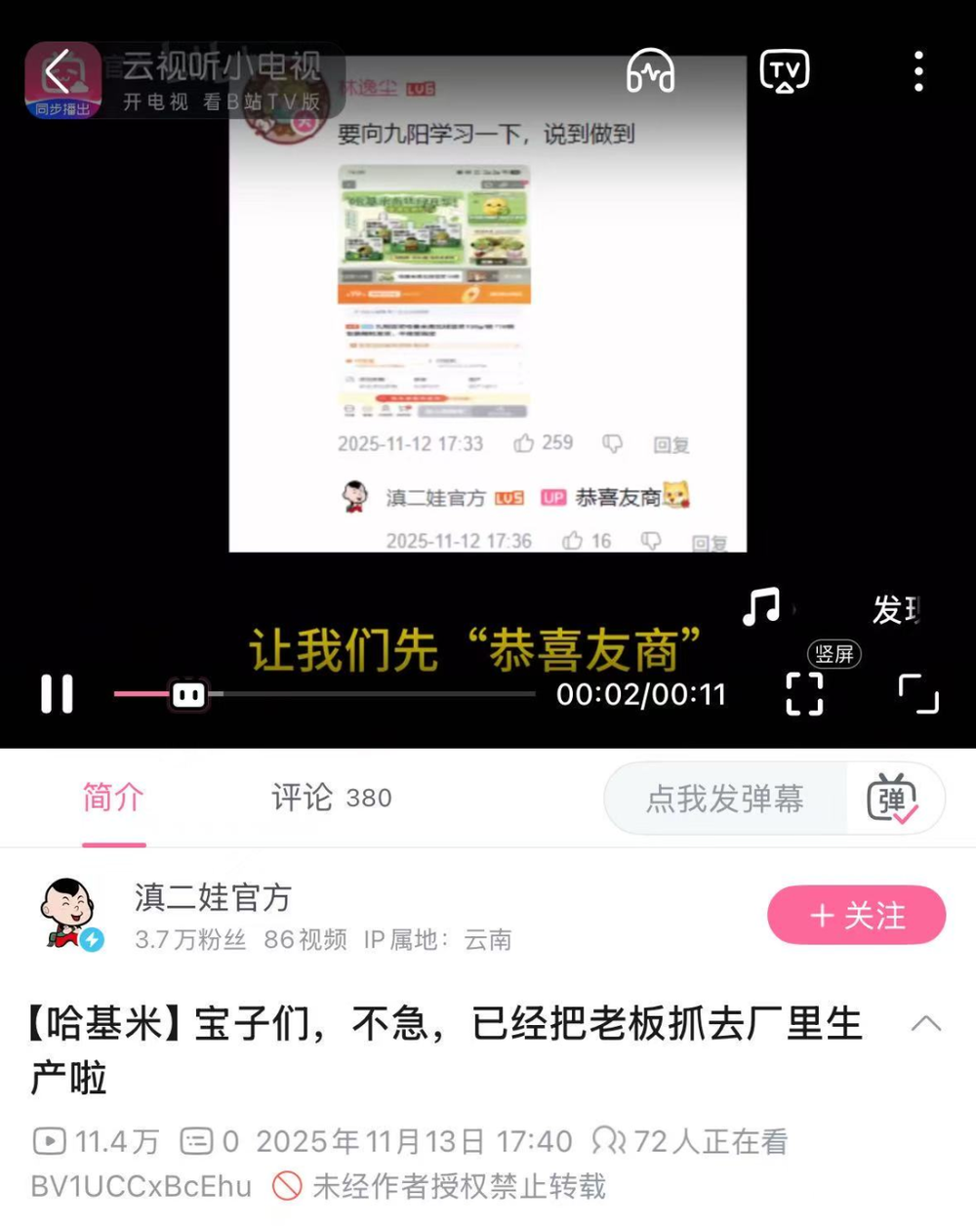Pause the video
The height and width of the screenshot is (1232, 976).
pos(57,694)
